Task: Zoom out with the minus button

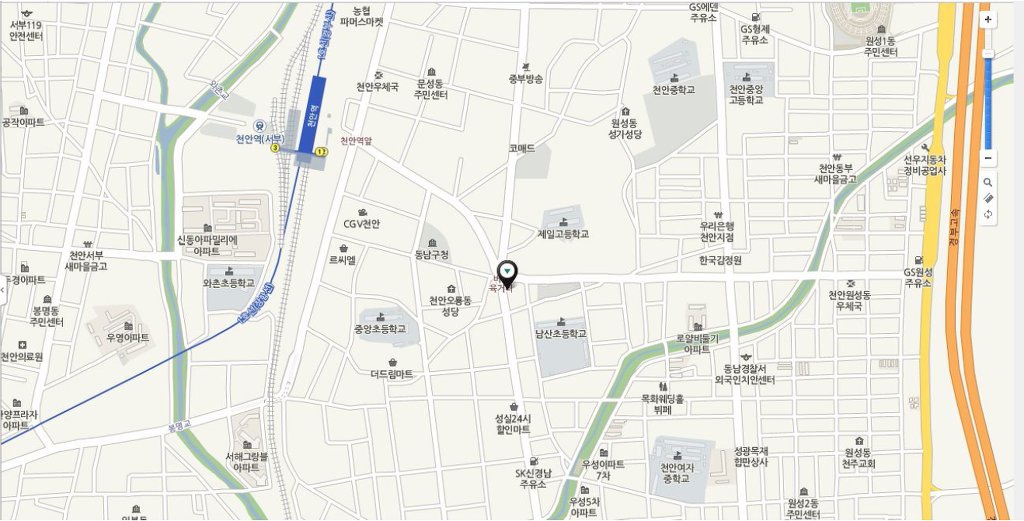Action: tap(988, 158)
